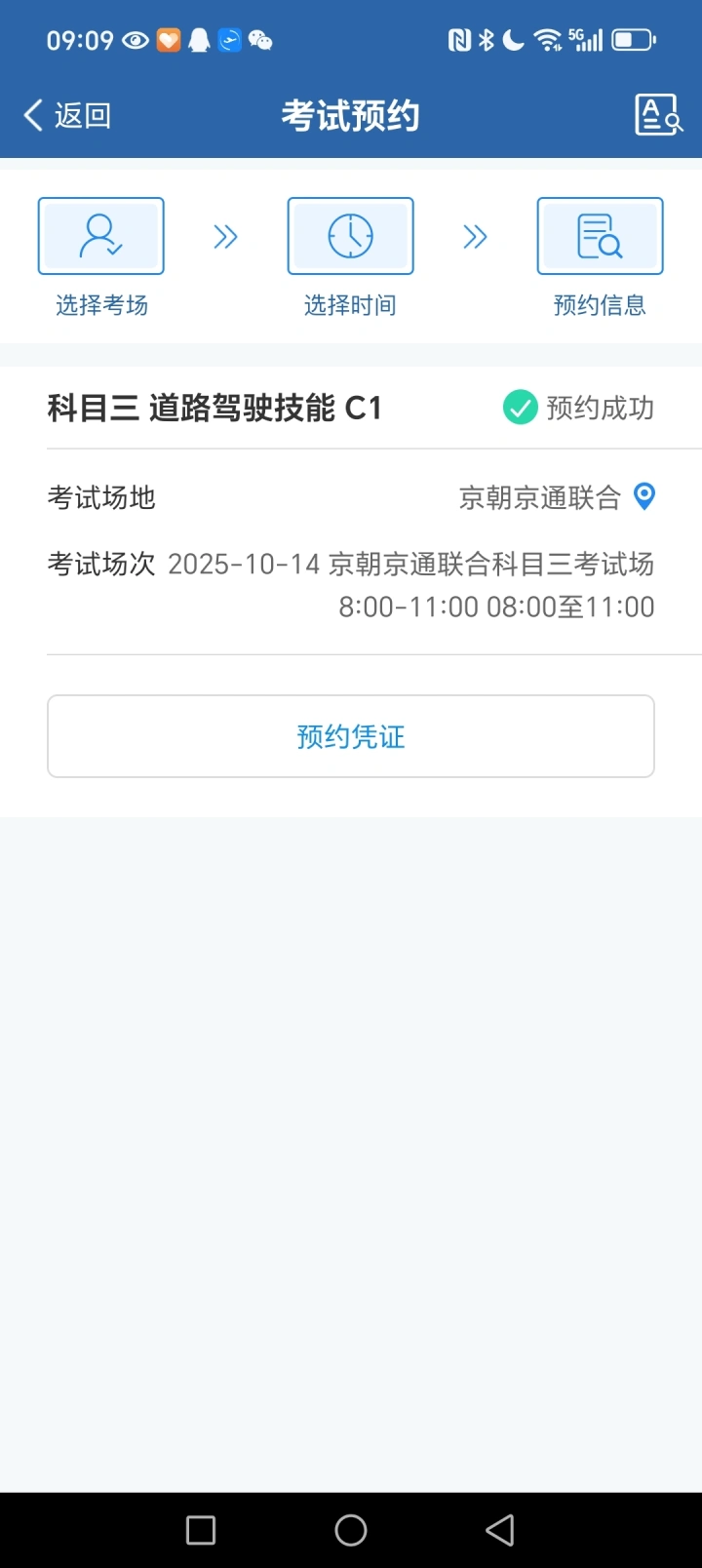This screenshot has height=1568, width=702.
Task: Open recent apps from the navigation bar
Action: click(201, 1530)
